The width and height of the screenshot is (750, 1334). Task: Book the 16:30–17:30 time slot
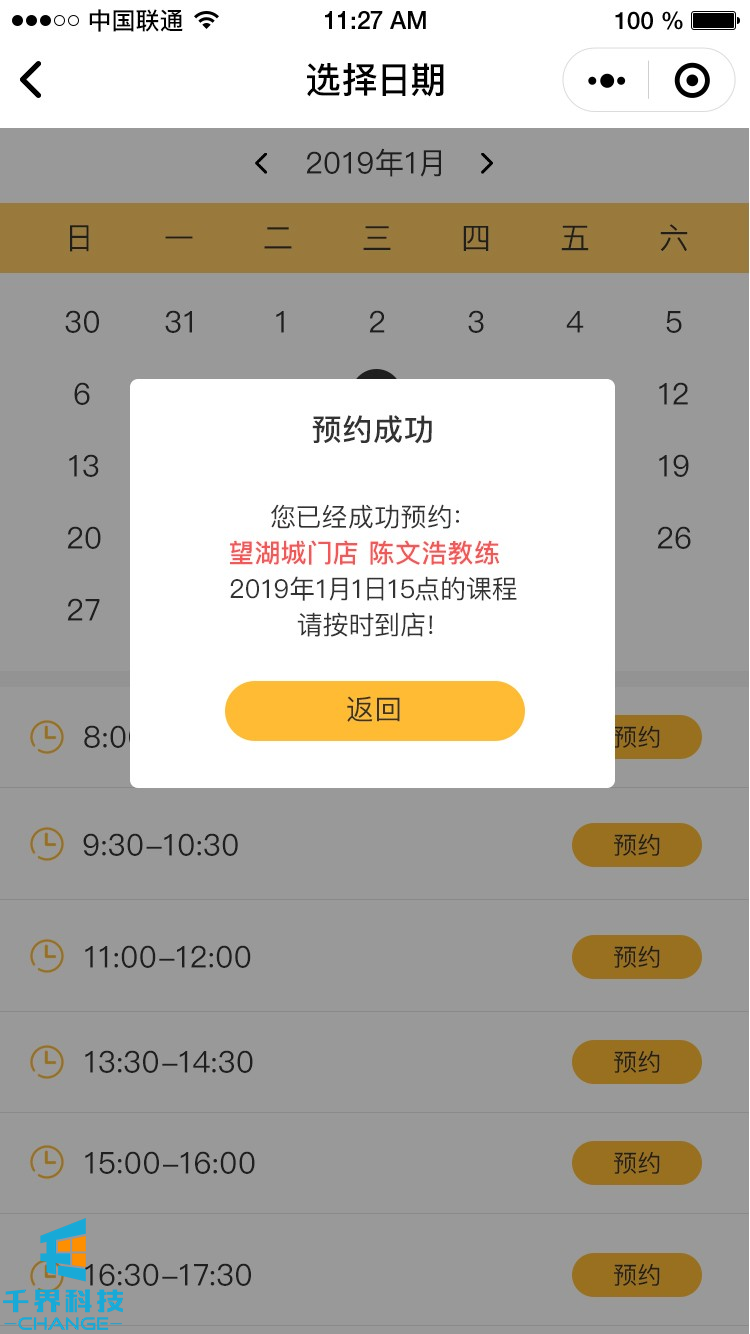pyautogui.click(x=636, y=1275)
